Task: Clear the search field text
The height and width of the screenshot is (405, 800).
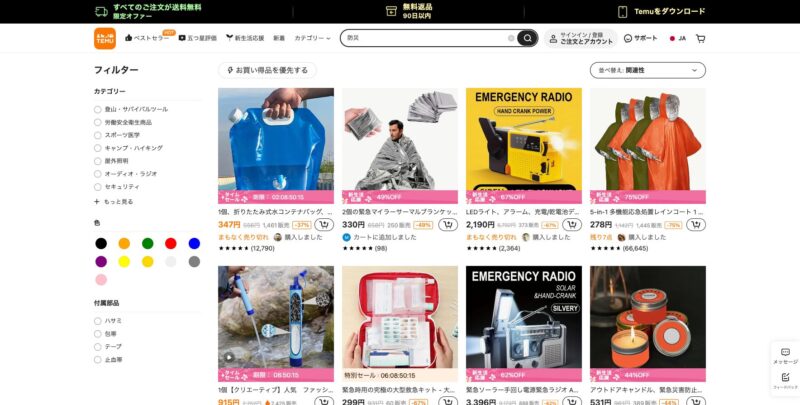Action: tap(511, 38)
